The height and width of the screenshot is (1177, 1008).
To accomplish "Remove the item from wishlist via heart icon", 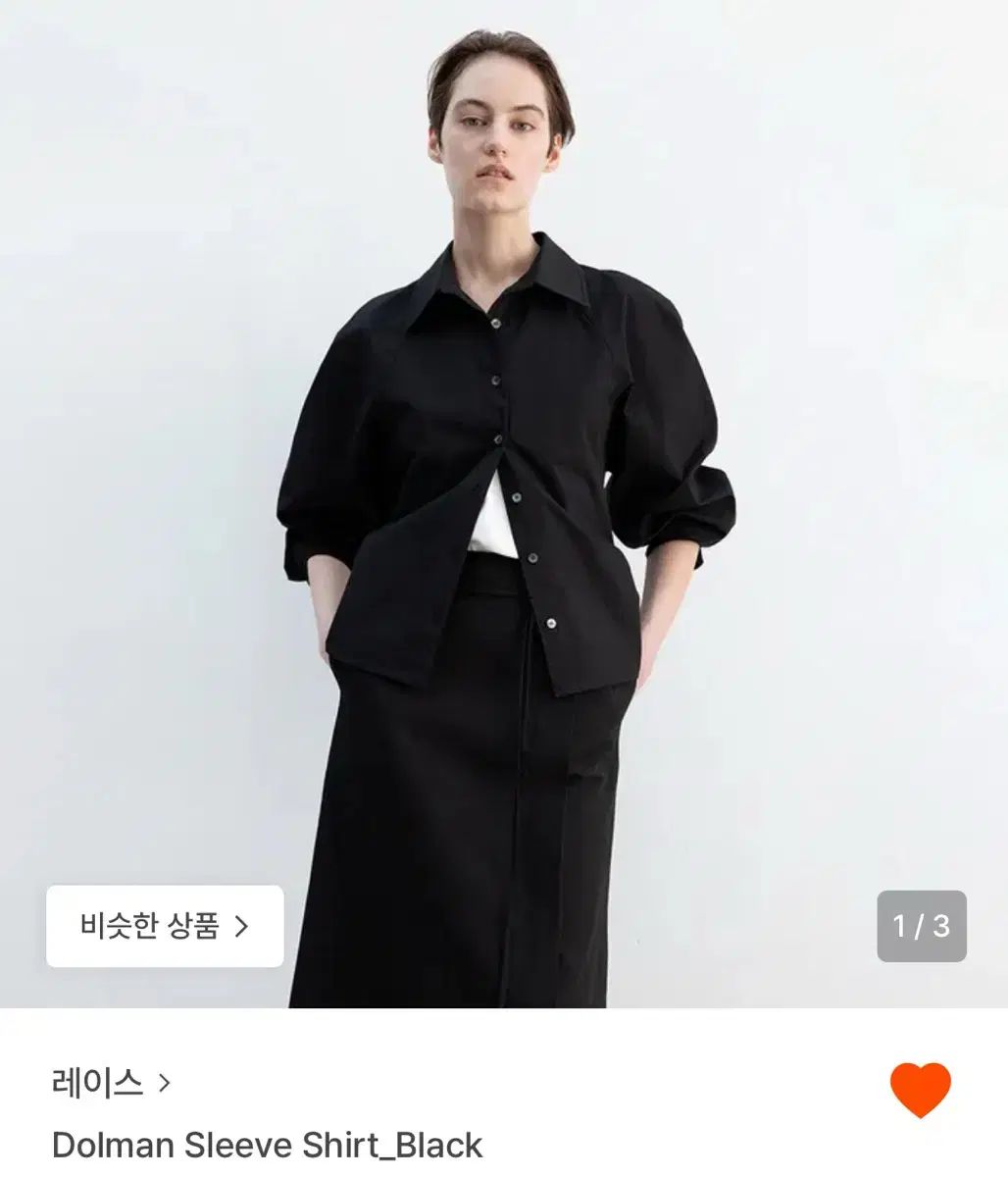I will point(920,1090).
